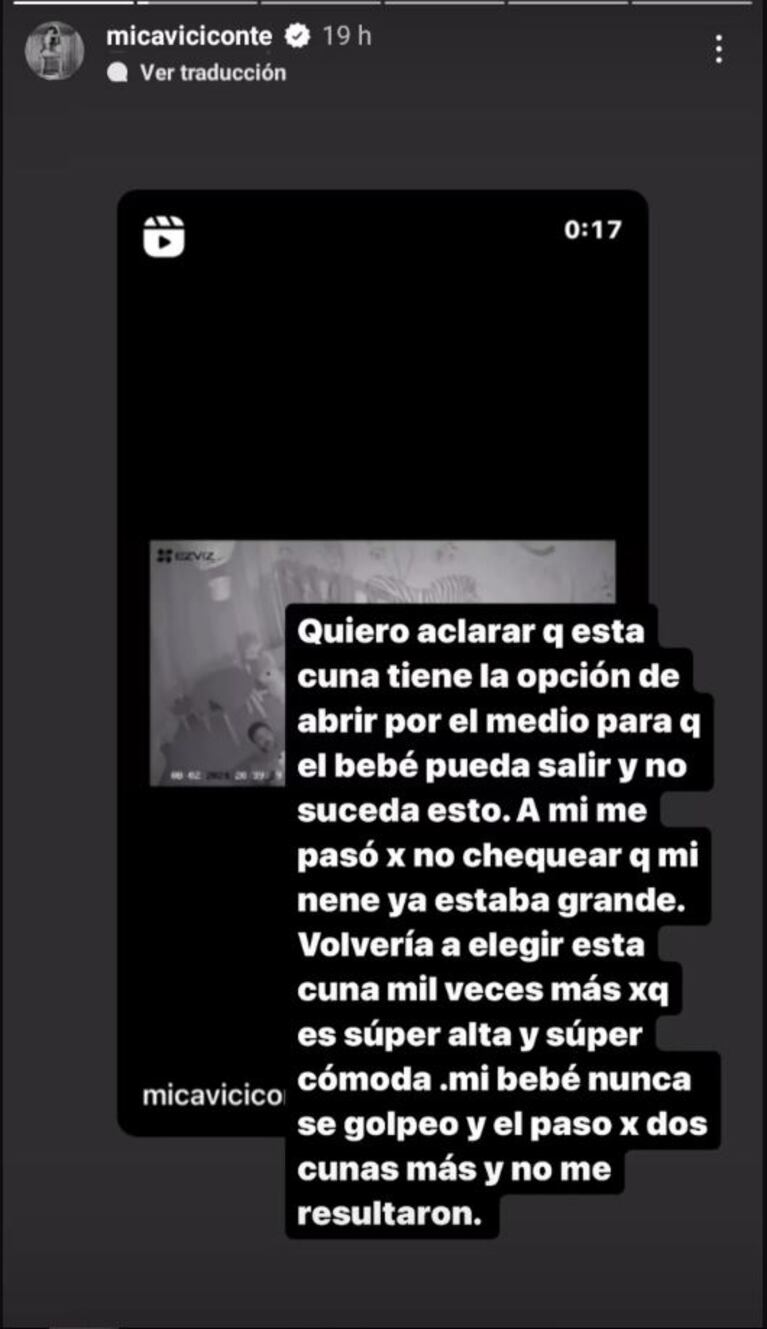The width and height of the screenshot is (767, 1329).
Task: Open the three-dot overflow menu
Action: (x=719, y=50)
